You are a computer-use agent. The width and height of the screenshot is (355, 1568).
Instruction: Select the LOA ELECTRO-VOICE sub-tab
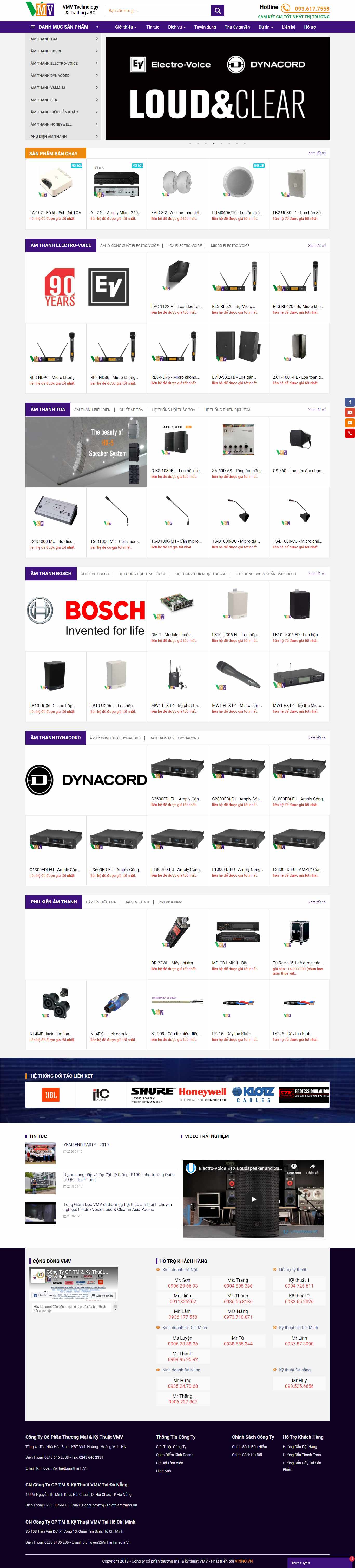[x=185, y=246]
